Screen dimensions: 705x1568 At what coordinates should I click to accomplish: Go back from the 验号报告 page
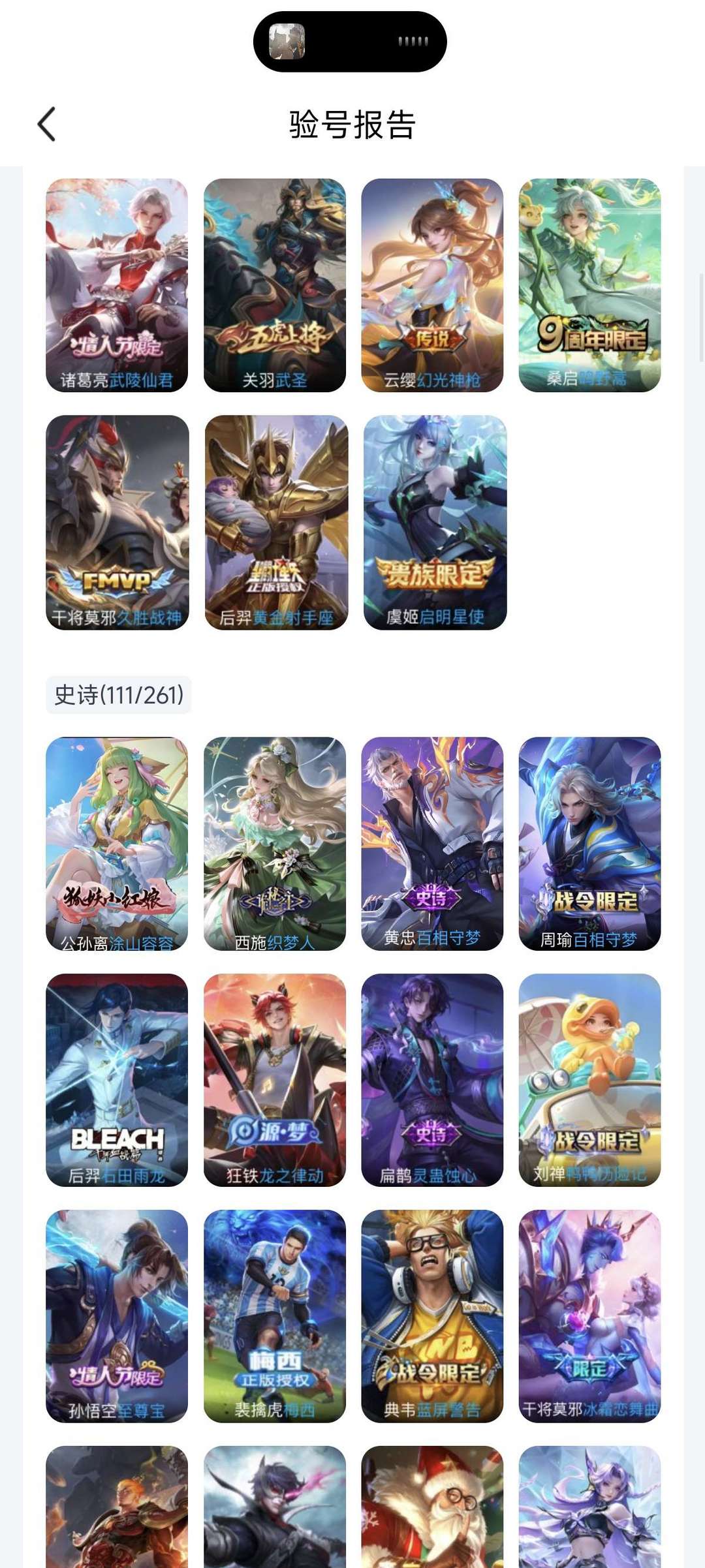47,124
